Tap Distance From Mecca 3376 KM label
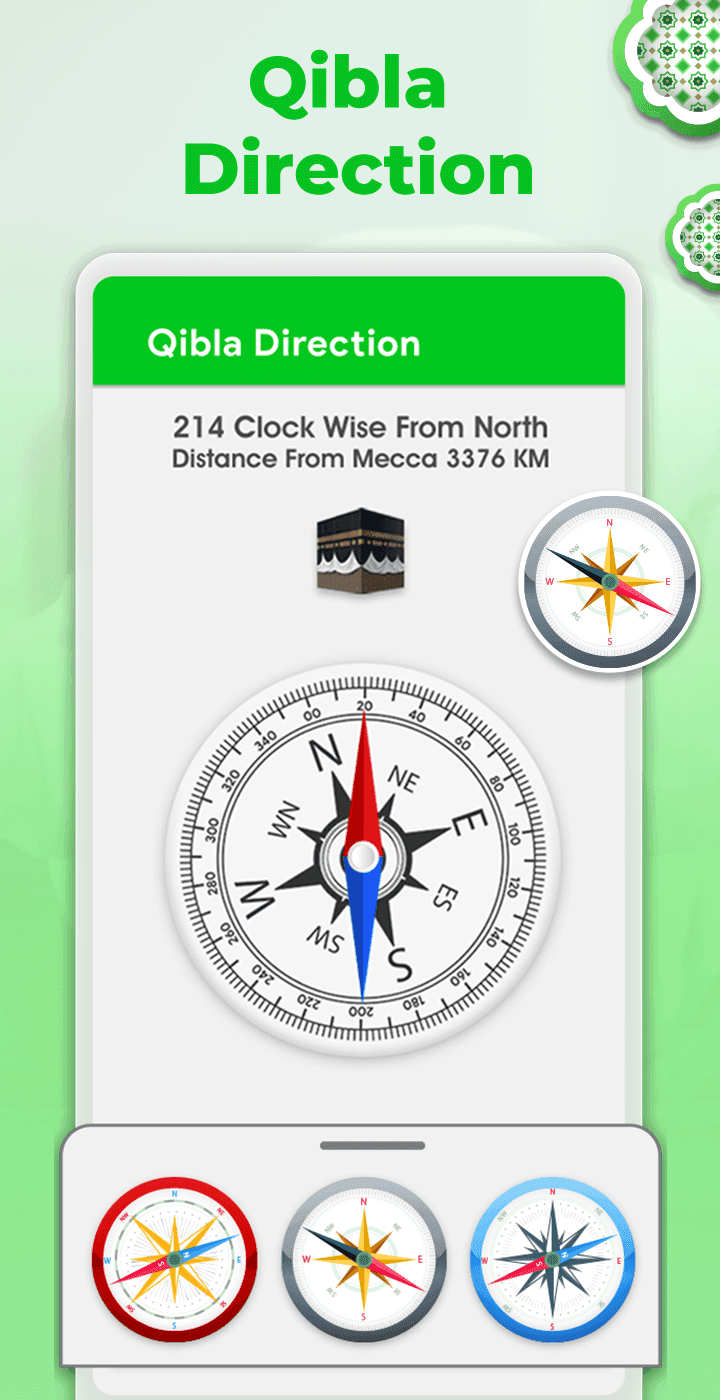Image resolution: width=720 pixels, height=1400 pixels. 360,461
